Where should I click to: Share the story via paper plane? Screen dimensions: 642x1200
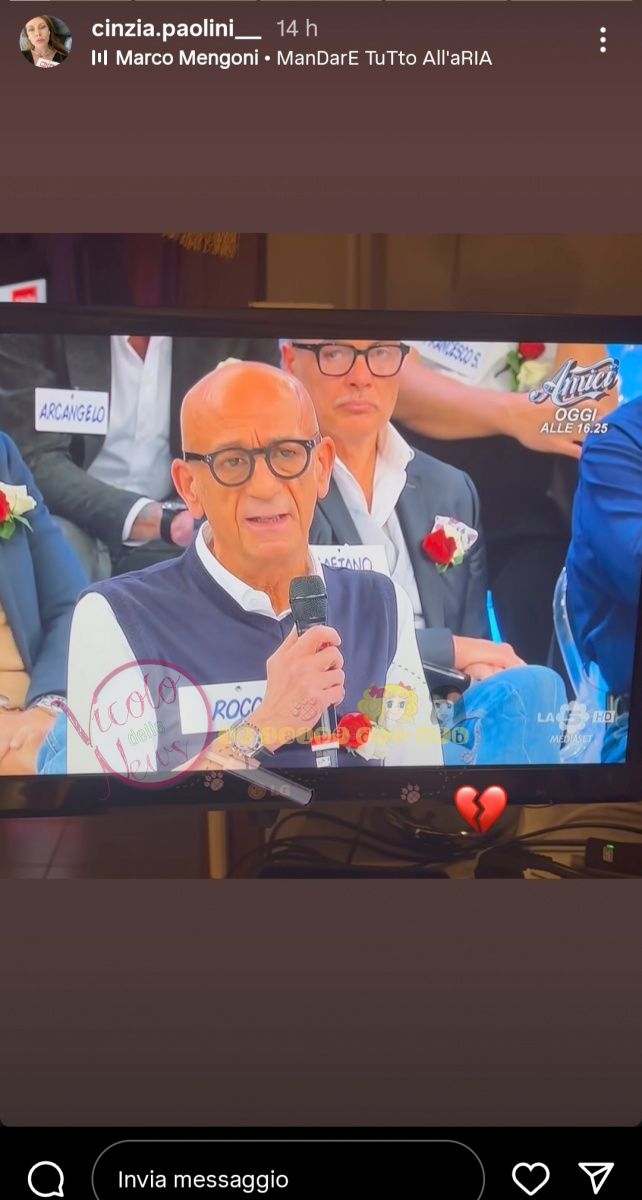(596, 1178)
